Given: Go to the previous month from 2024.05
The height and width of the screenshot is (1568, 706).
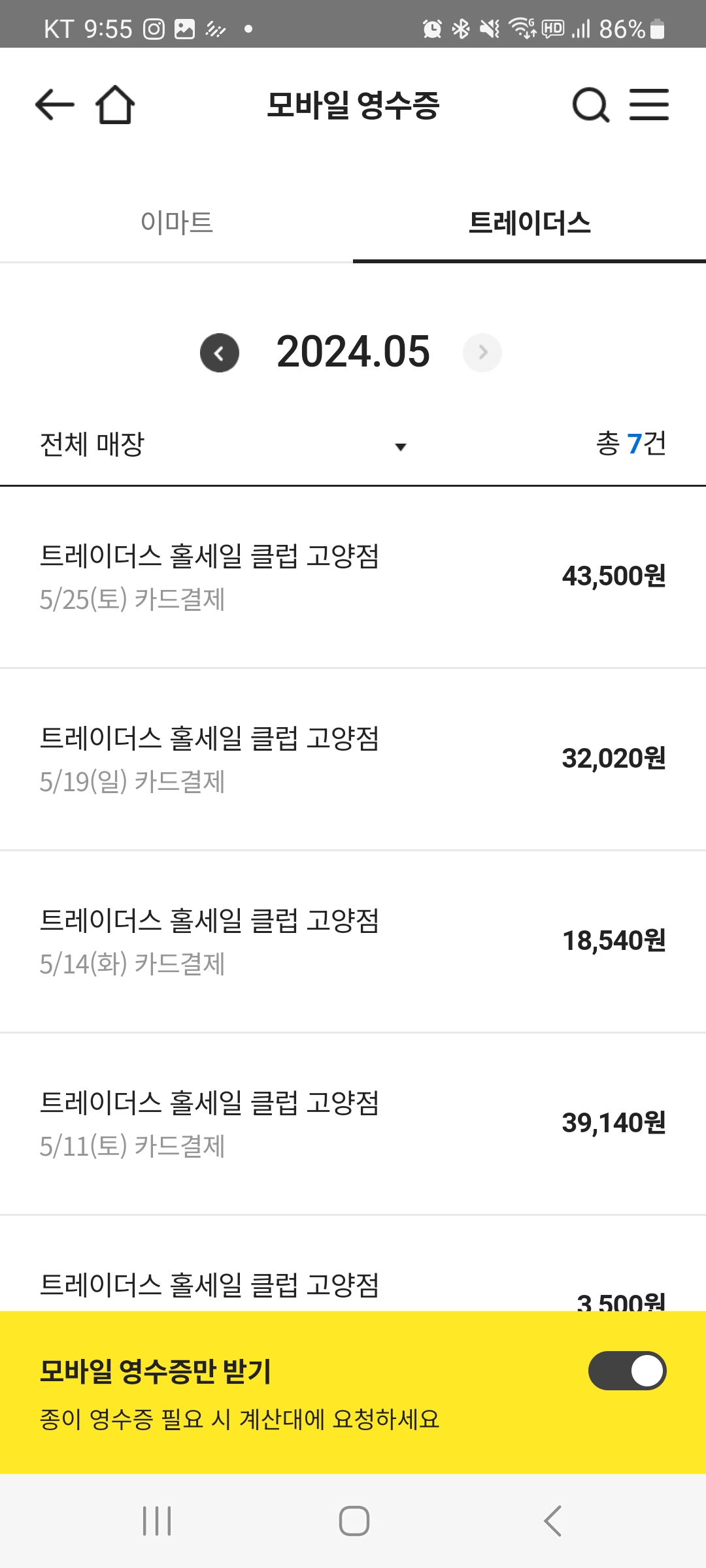Looking at the screenshot, I should [220, 353].
